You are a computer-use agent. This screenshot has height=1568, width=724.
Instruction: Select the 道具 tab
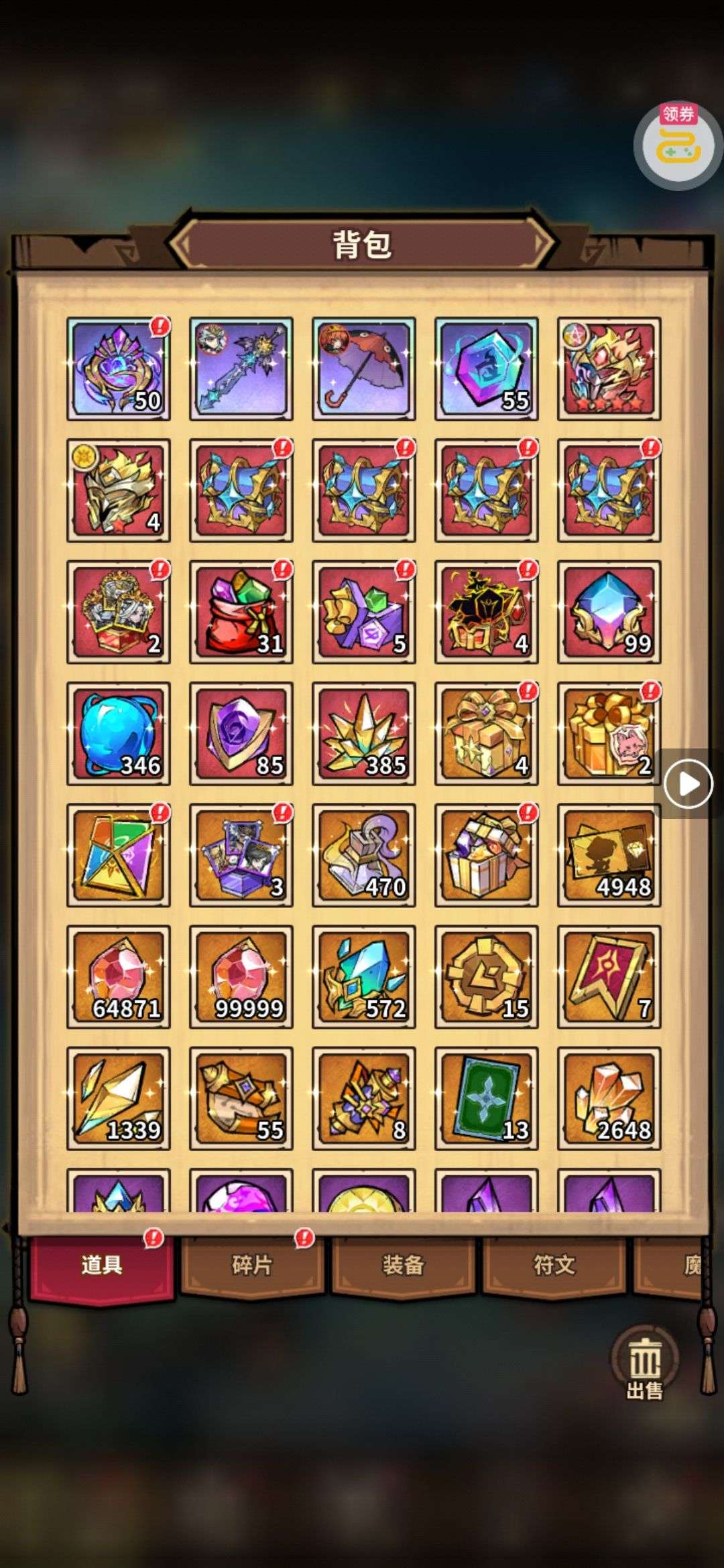[x=101, y=1266]
